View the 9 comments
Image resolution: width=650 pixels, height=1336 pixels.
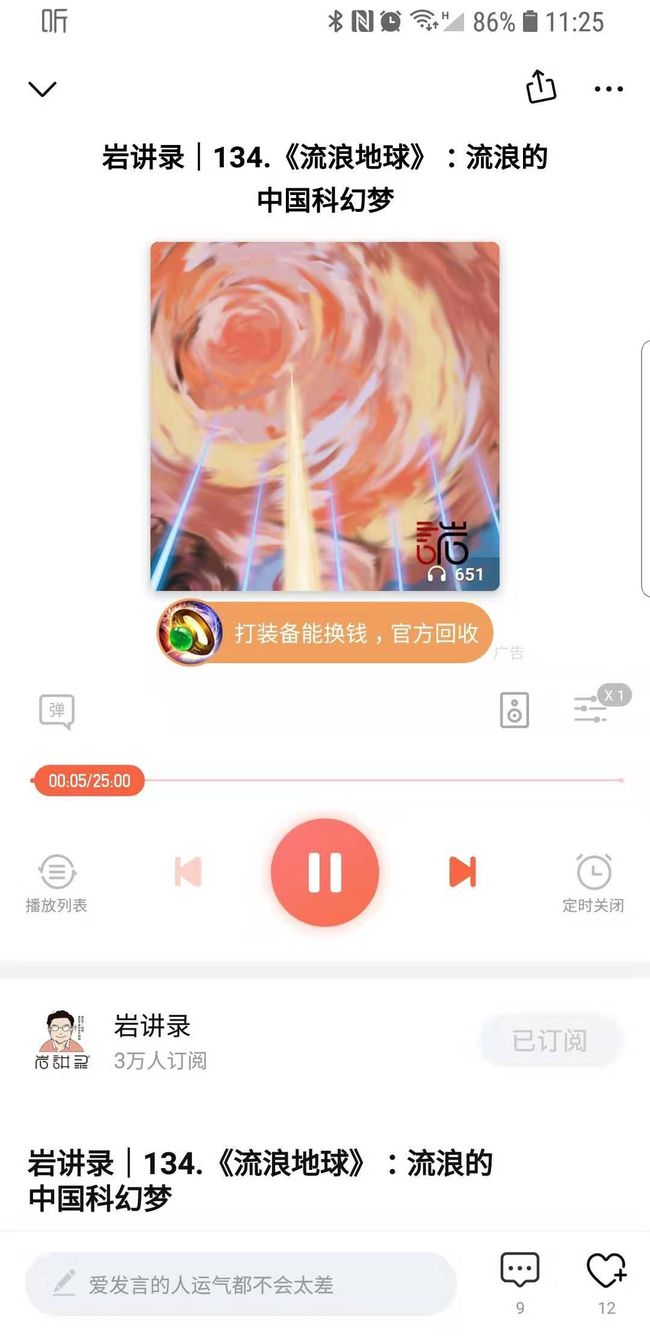[520, 1282]
